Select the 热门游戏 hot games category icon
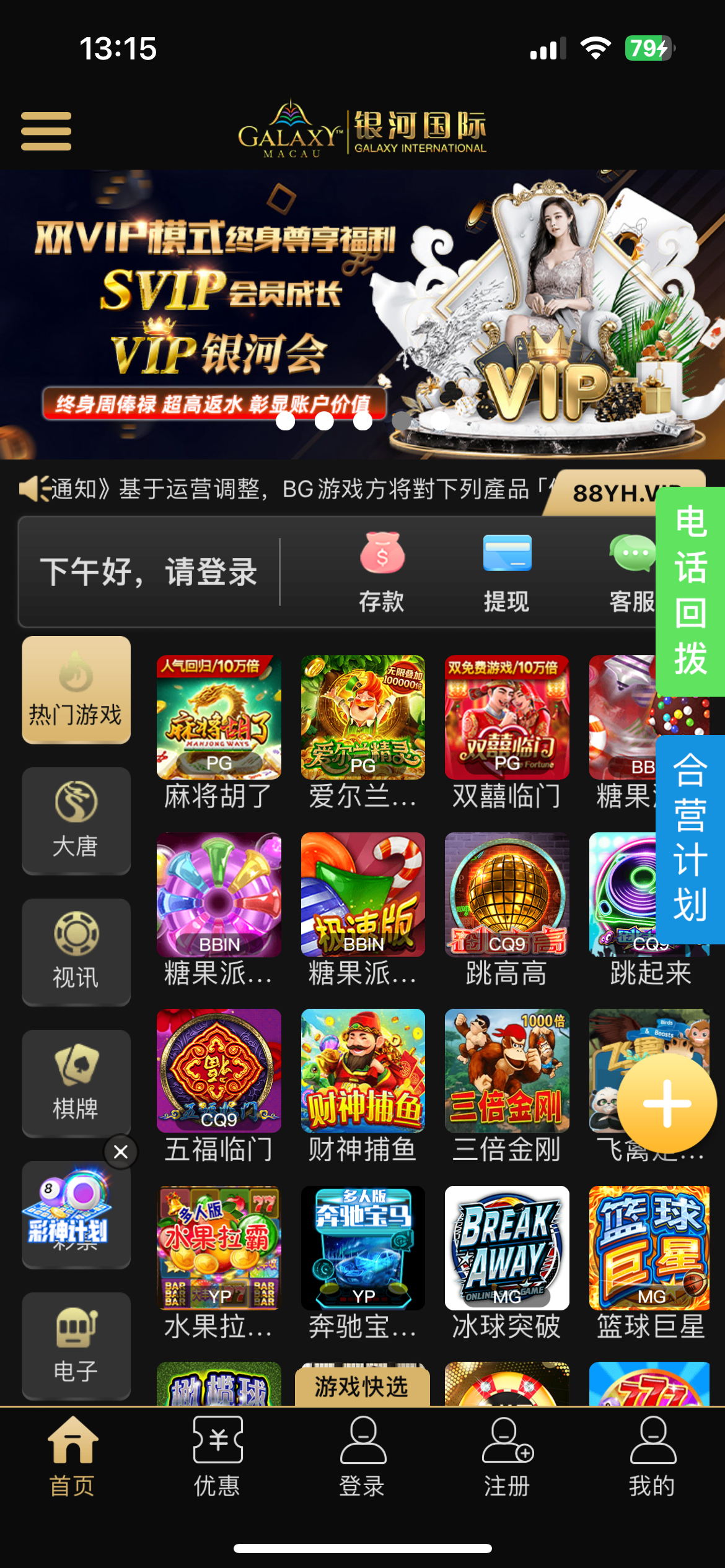 point(76,689)
